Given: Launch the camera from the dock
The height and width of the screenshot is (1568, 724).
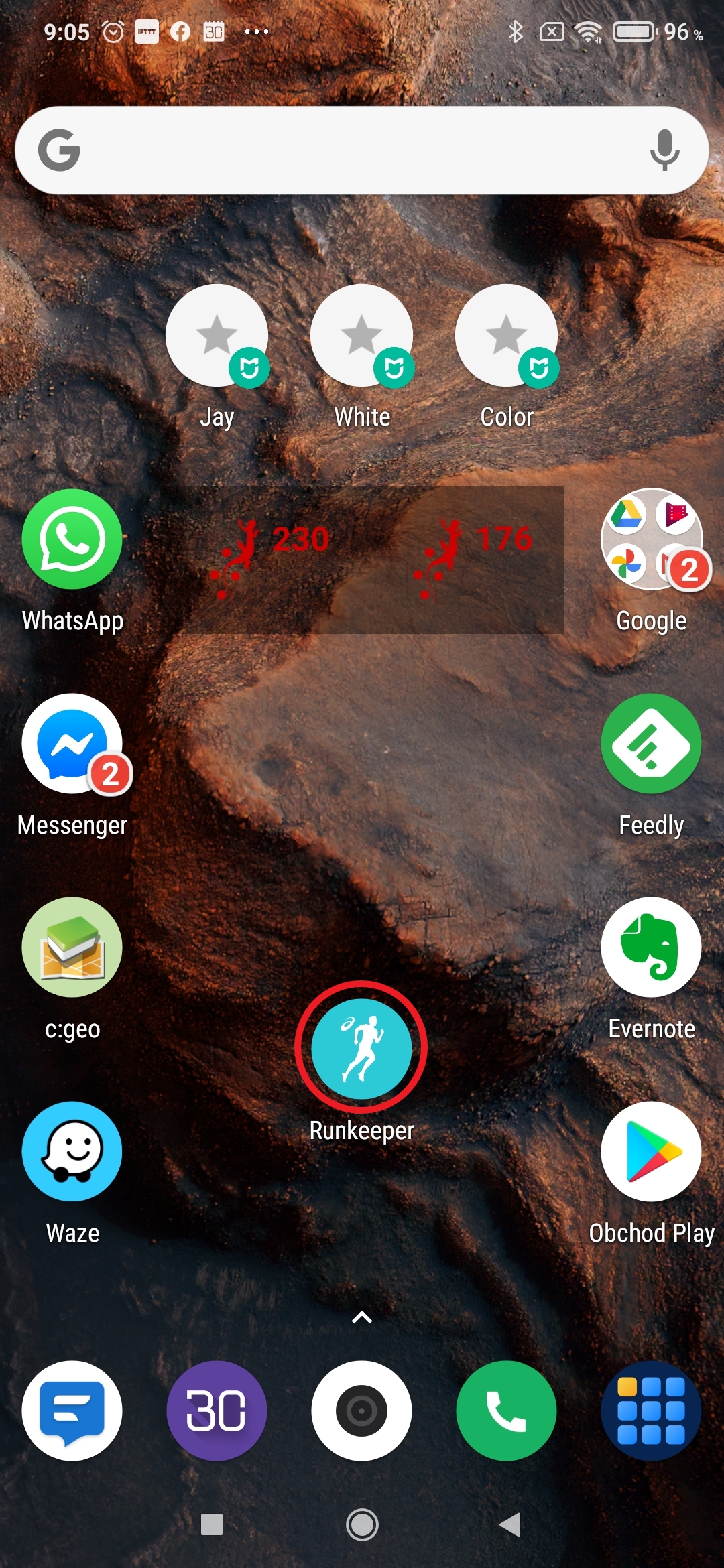Looking at the screenshot, I should coord(361,1411).
